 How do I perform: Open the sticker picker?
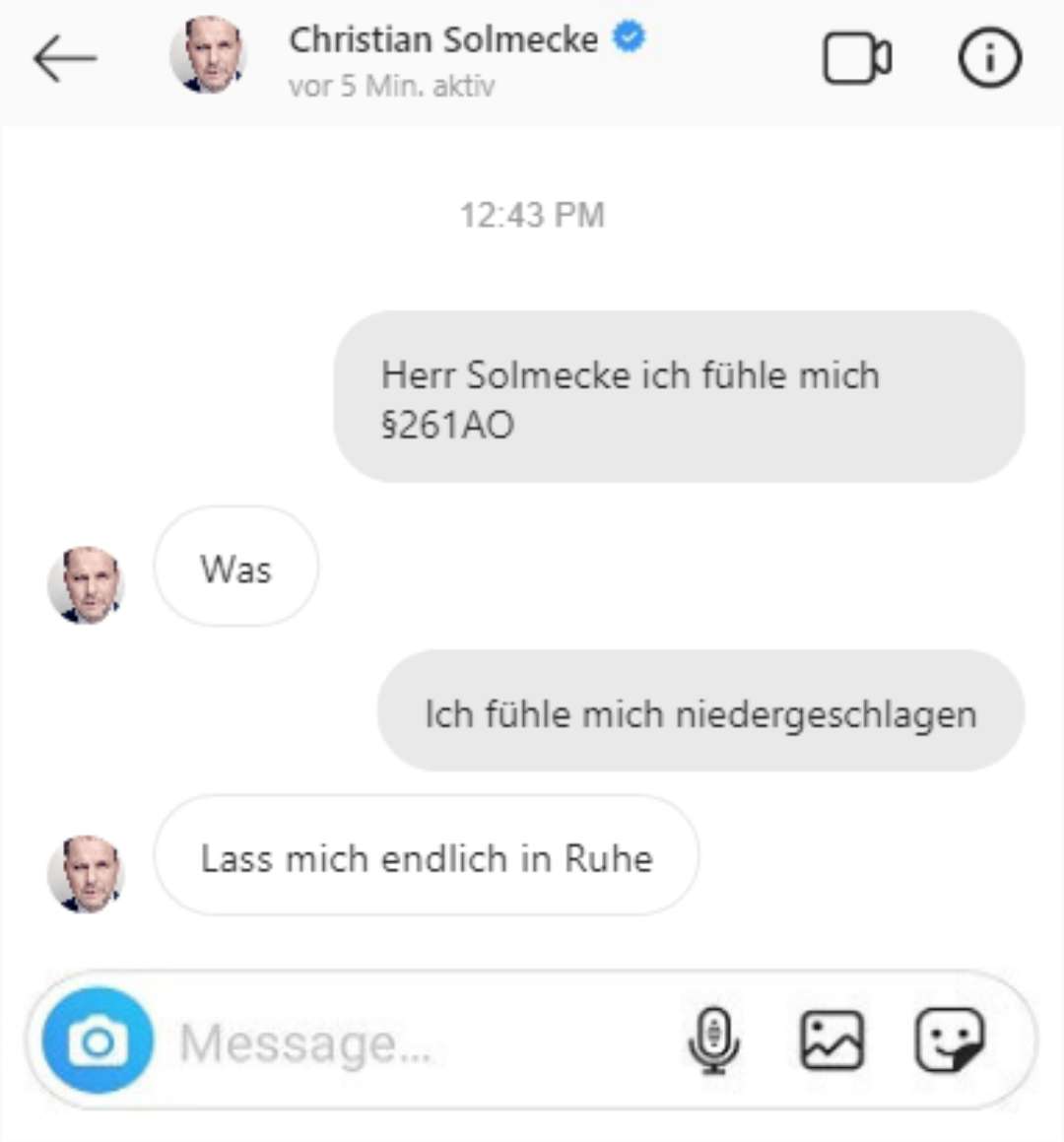949,1041
